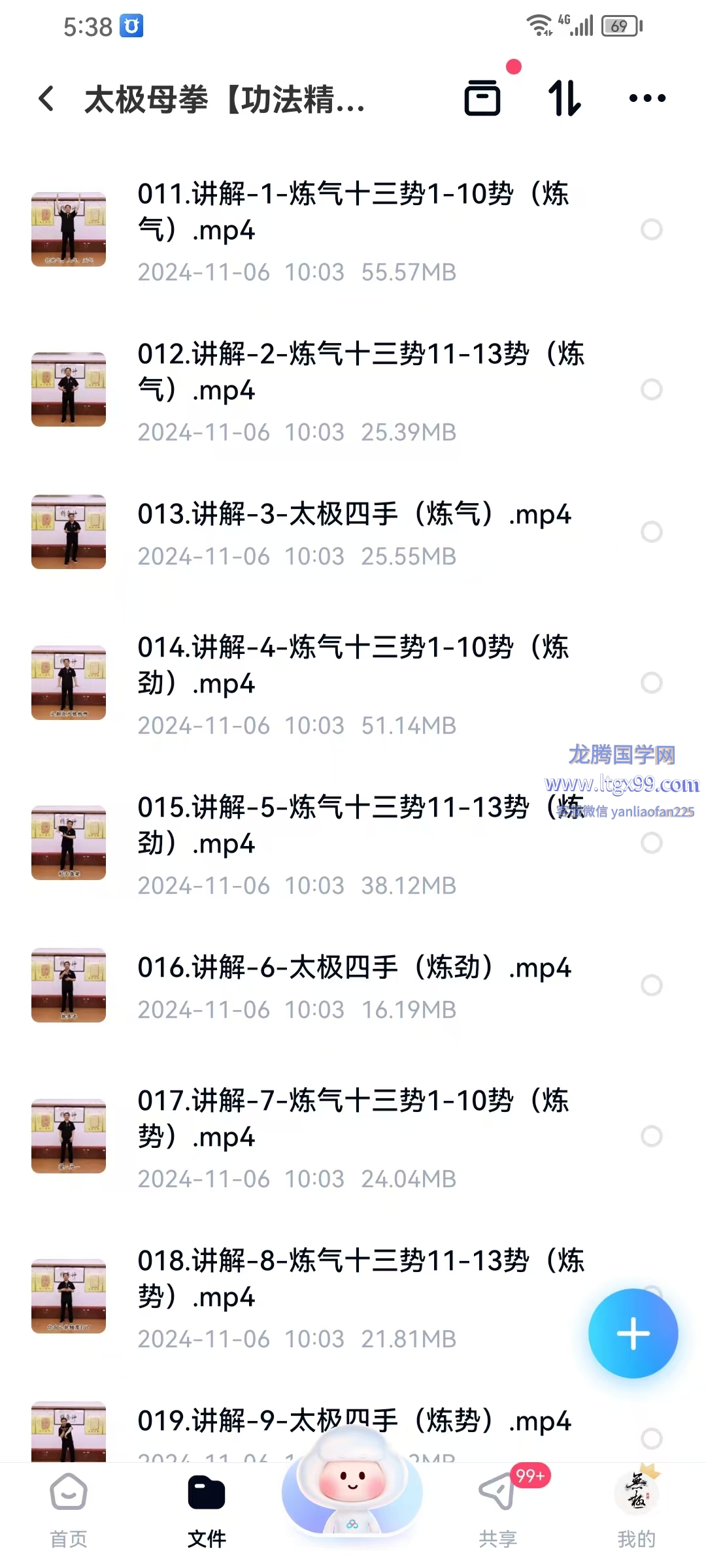Open the sort order options
The image size is (706, 1568).
point(564,99)
